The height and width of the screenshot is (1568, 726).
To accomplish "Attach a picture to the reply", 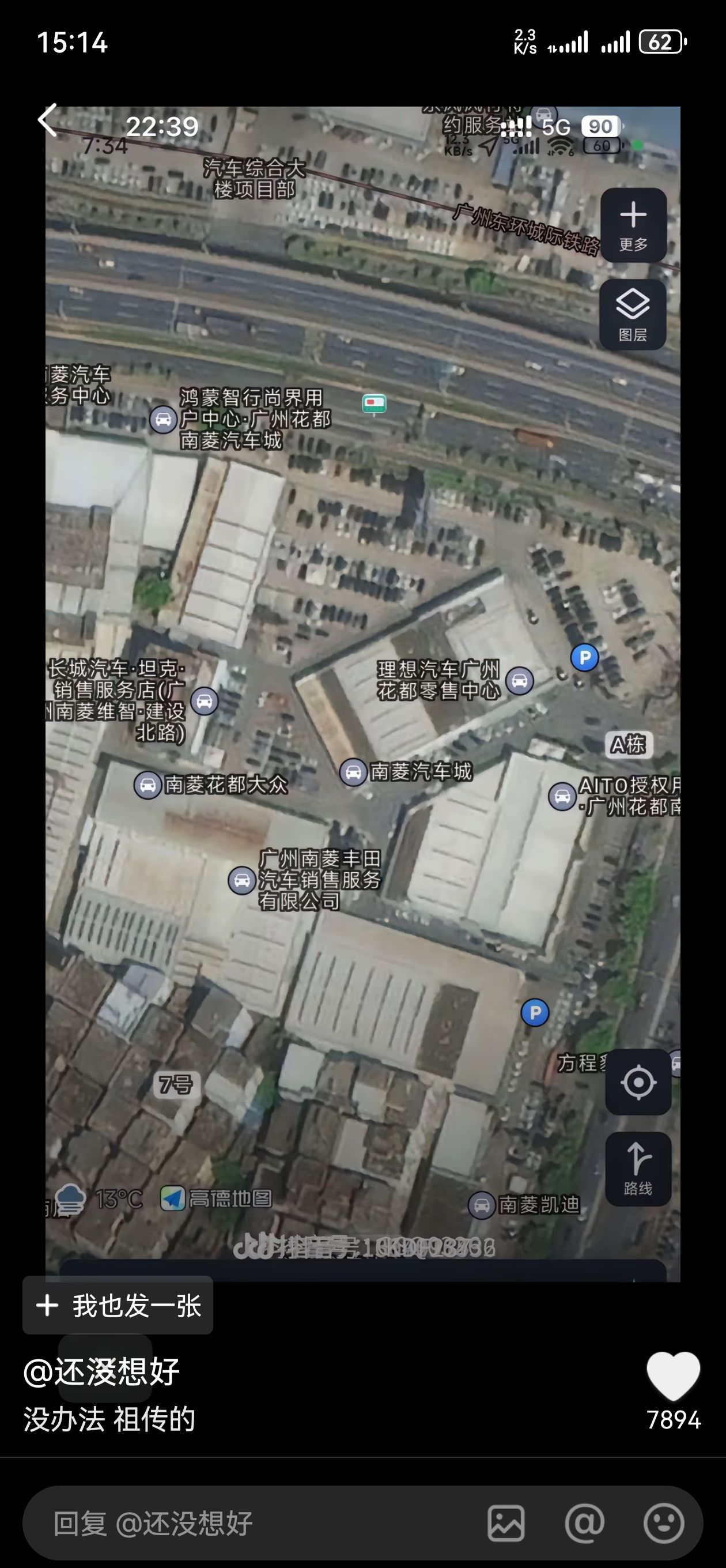I will [x=506, y=1524].
